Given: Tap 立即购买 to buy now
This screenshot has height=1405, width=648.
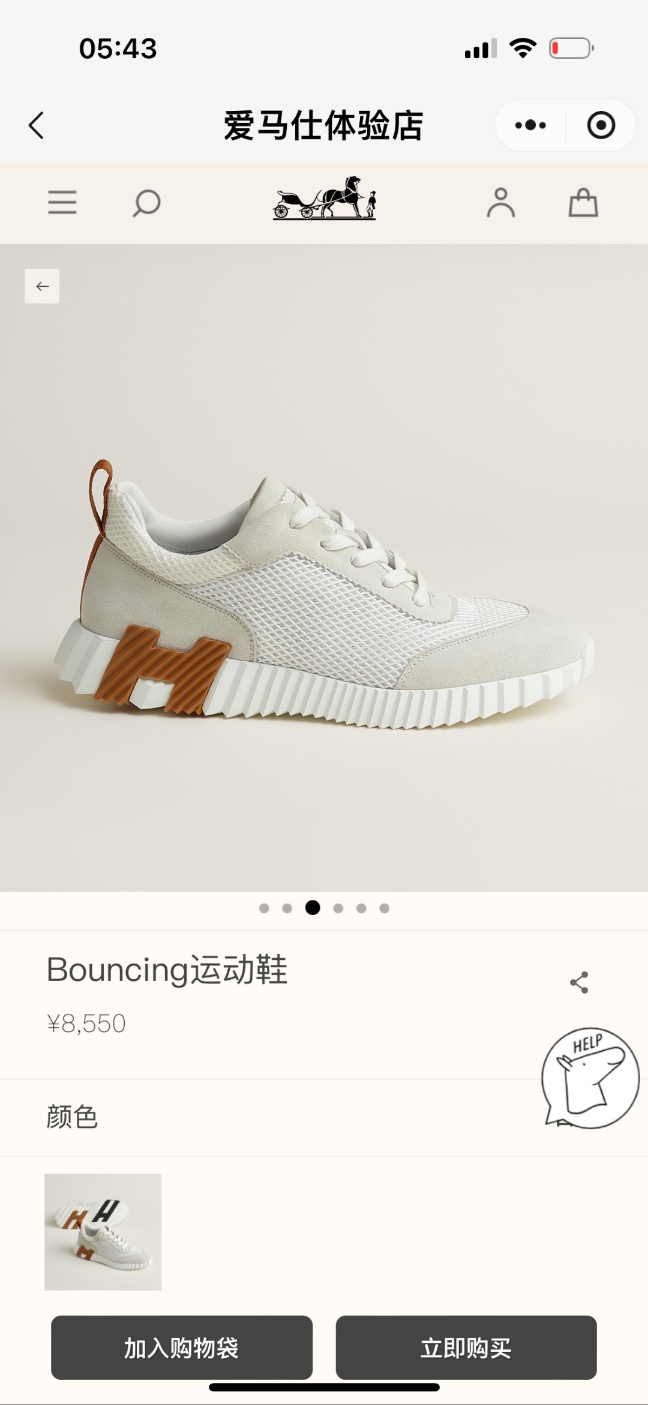Looking at the screenshot, I should [466, 1347].
